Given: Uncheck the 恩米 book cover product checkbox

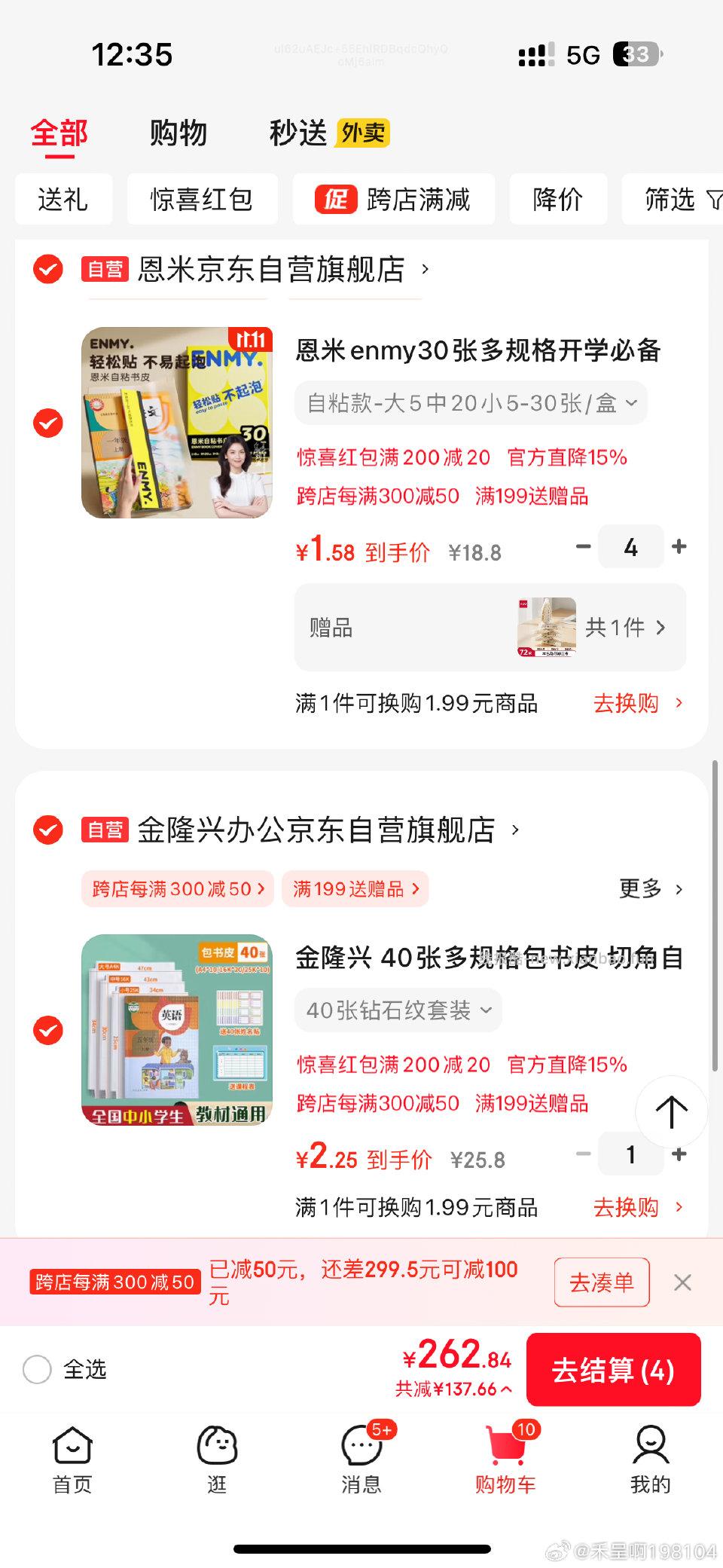Looking at the screenshot, I should point(47,424).
